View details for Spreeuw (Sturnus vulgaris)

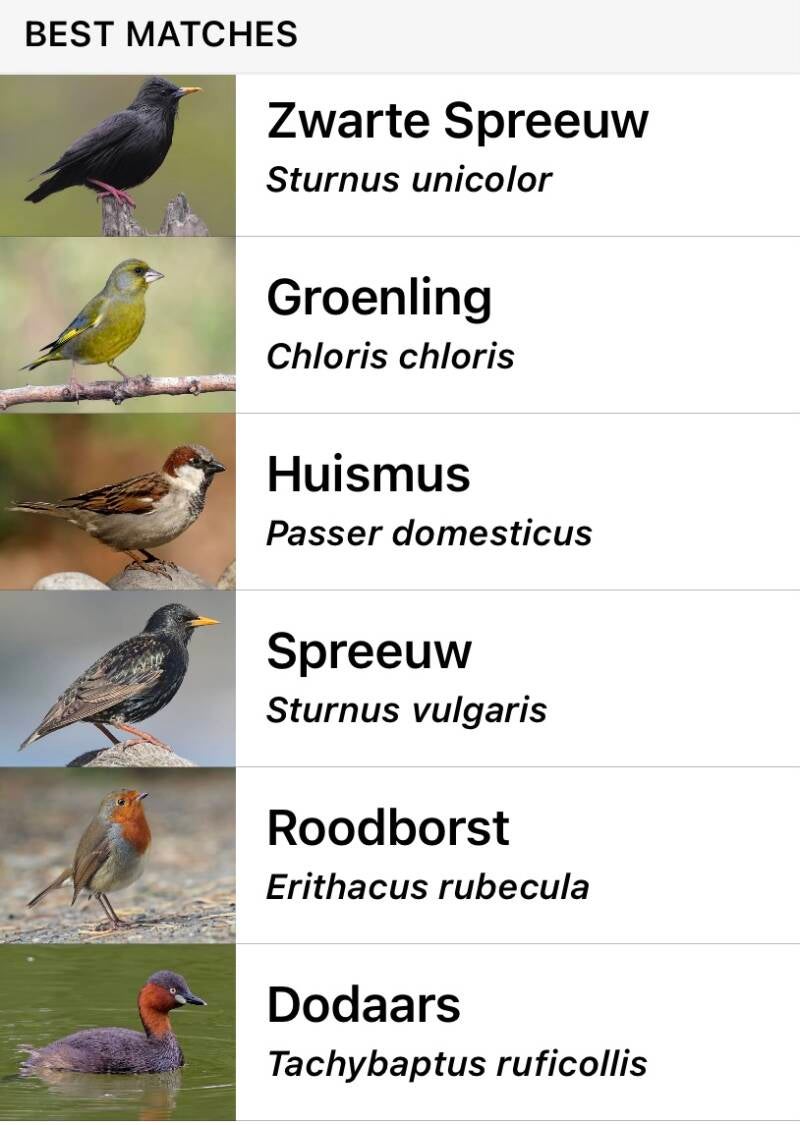[x=405, y=679]
